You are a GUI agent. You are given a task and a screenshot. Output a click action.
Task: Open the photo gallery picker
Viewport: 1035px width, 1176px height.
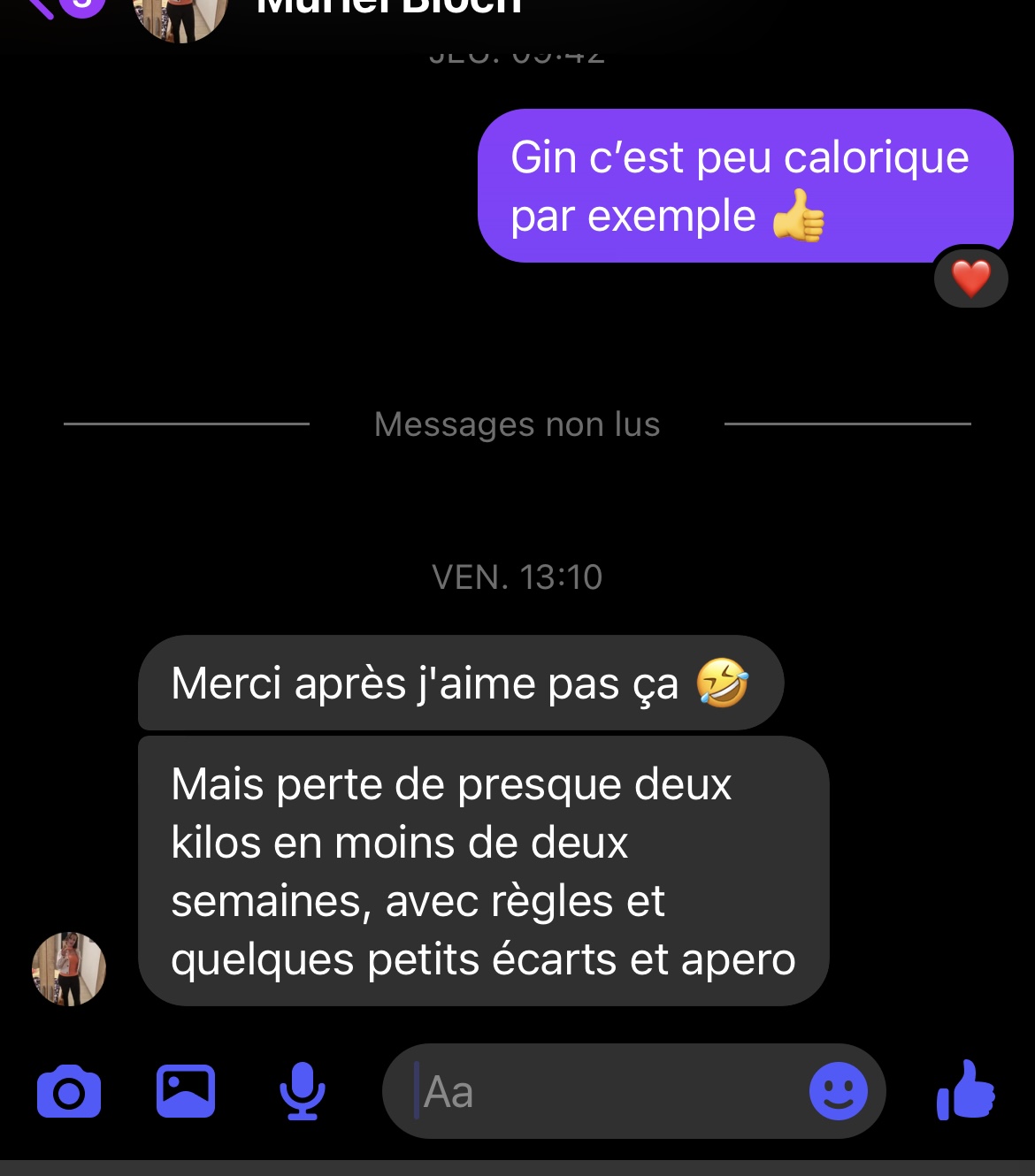[186, 1092]
